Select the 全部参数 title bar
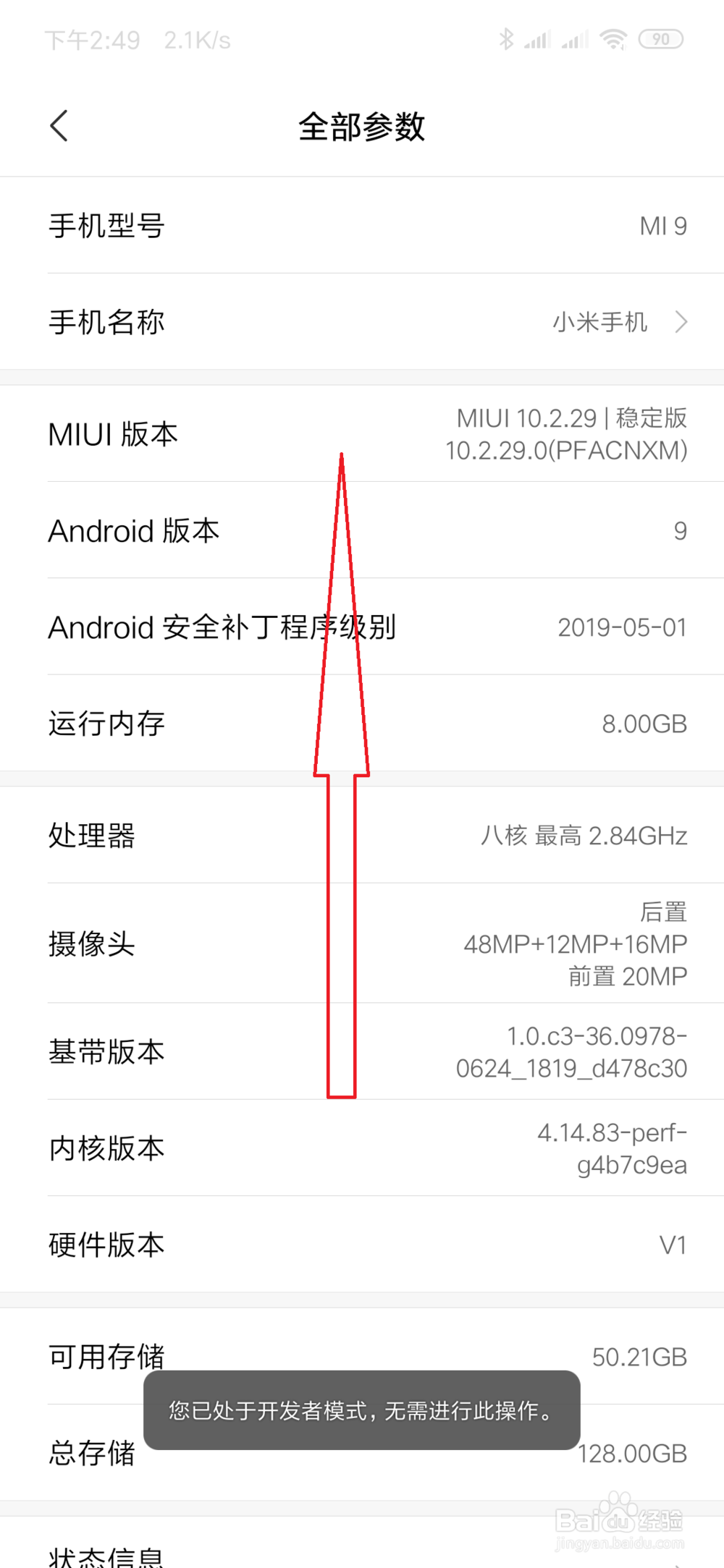Viewport: 724px width, 1568px height. coord(362,125)
